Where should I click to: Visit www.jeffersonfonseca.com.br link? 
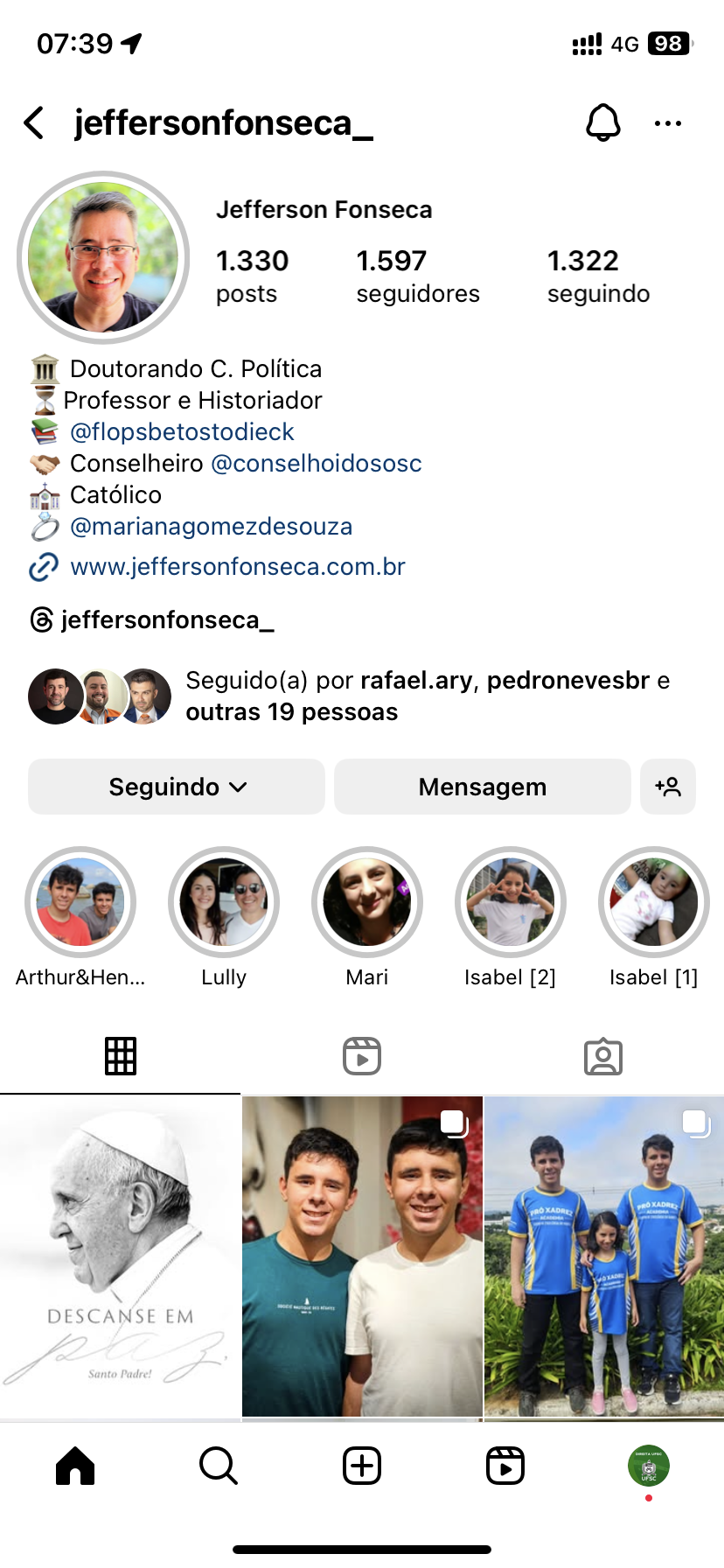[x=237, y=567]
